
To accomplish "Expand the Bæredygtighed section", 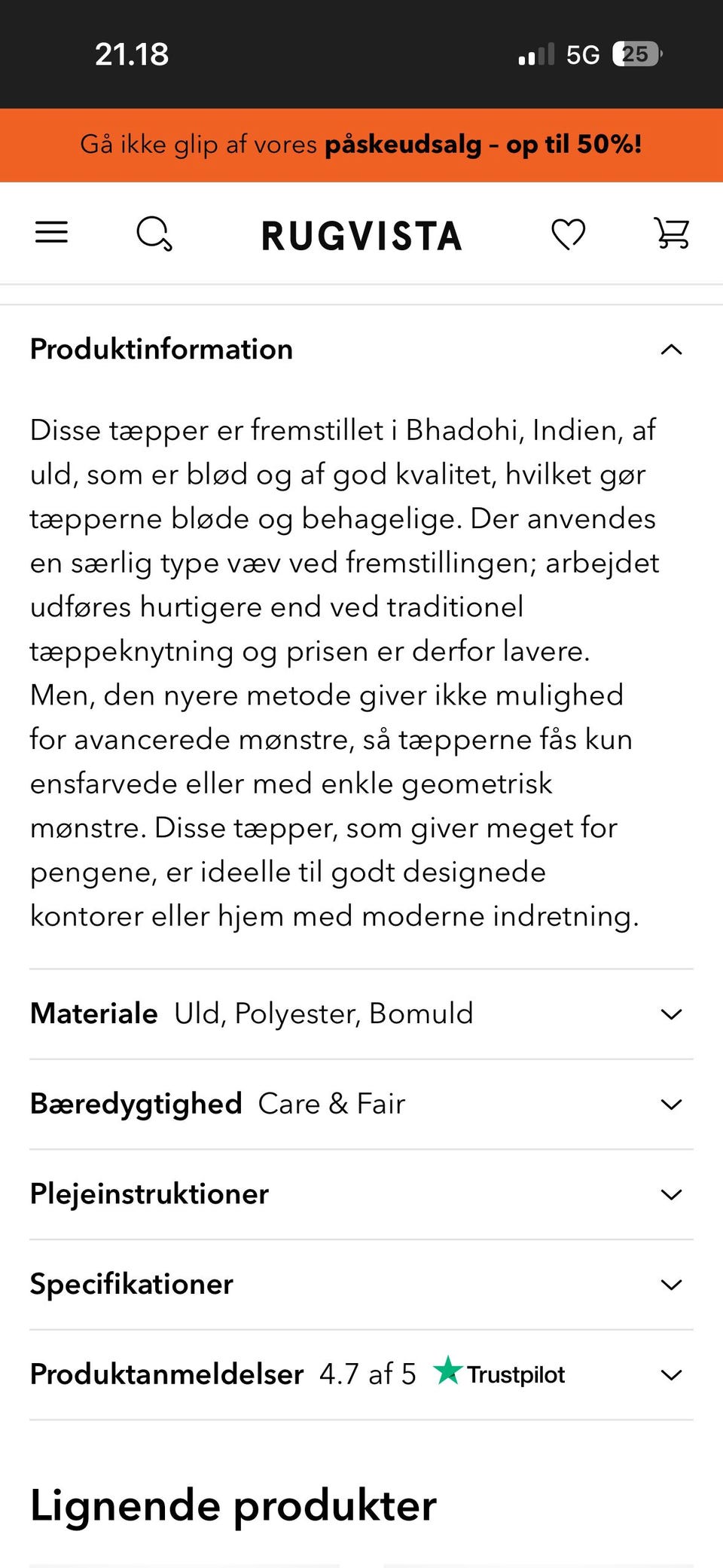I will (x=670, y=1104).
